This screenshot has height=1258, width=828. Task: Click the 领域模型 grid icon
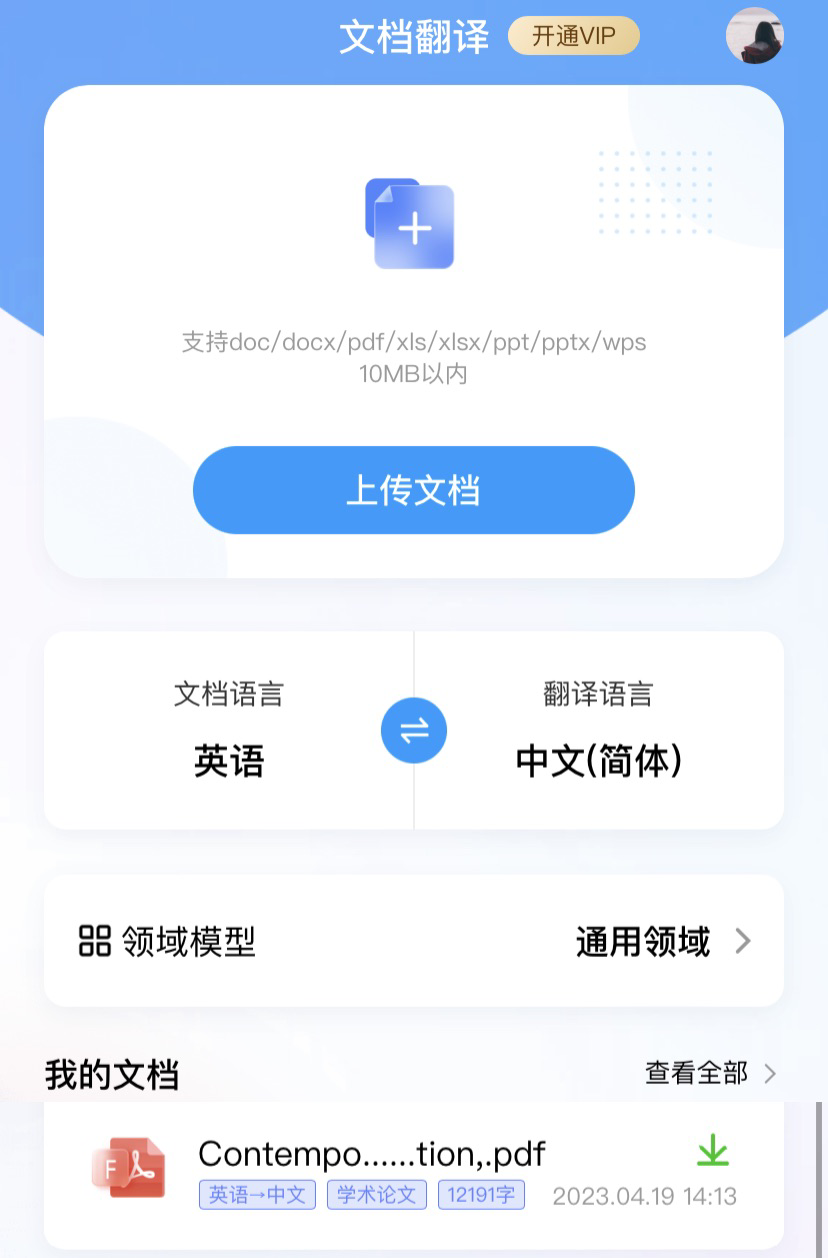pos(93,940)
